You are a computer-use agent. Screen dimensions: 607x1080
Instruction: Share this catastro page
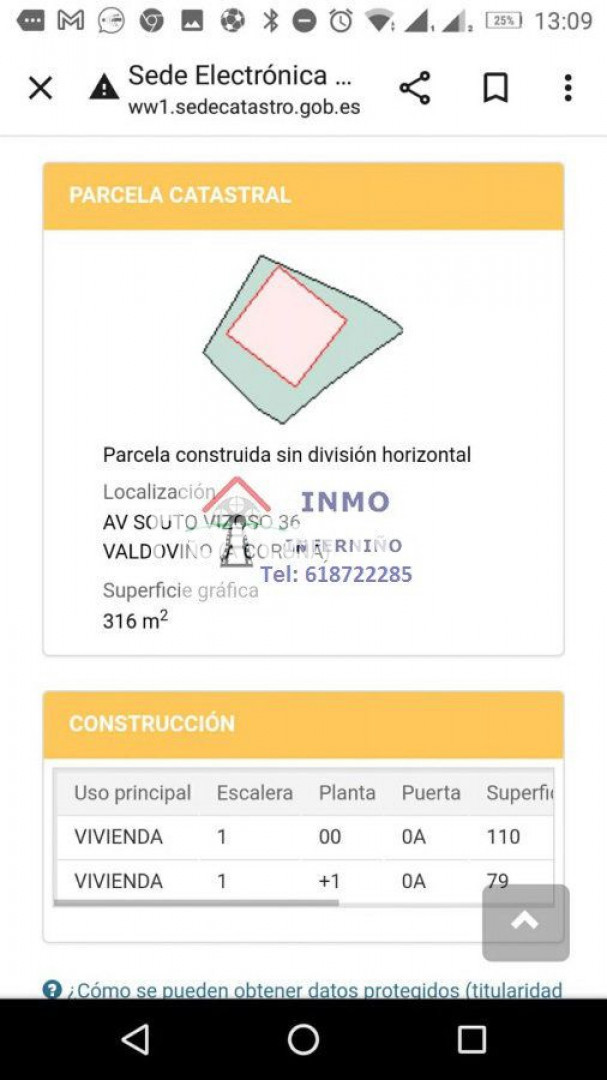tap(415, 88)
